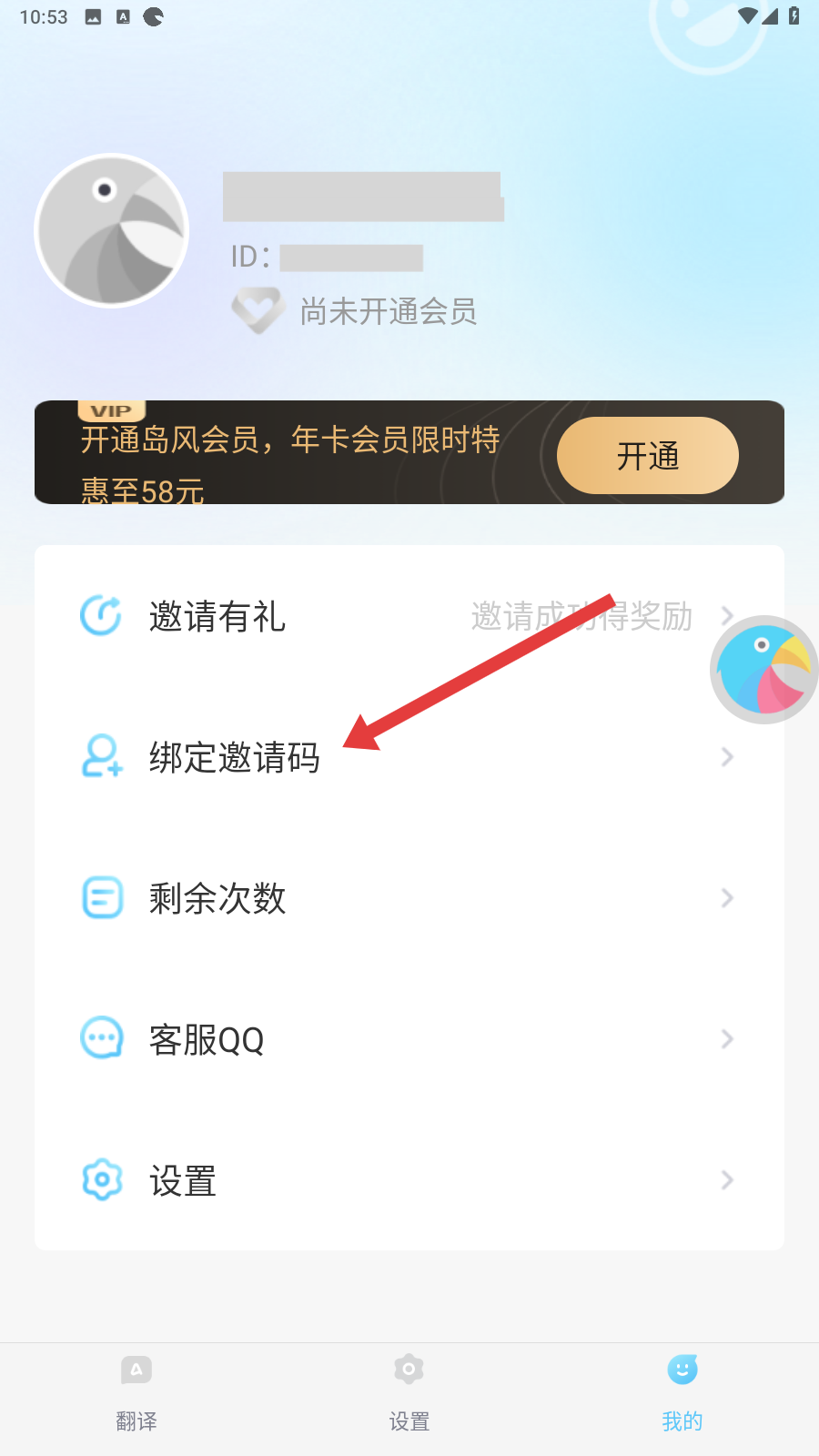Select the 我的 tab
Screen dimensions: 819x1456
tap(682, 1392)
